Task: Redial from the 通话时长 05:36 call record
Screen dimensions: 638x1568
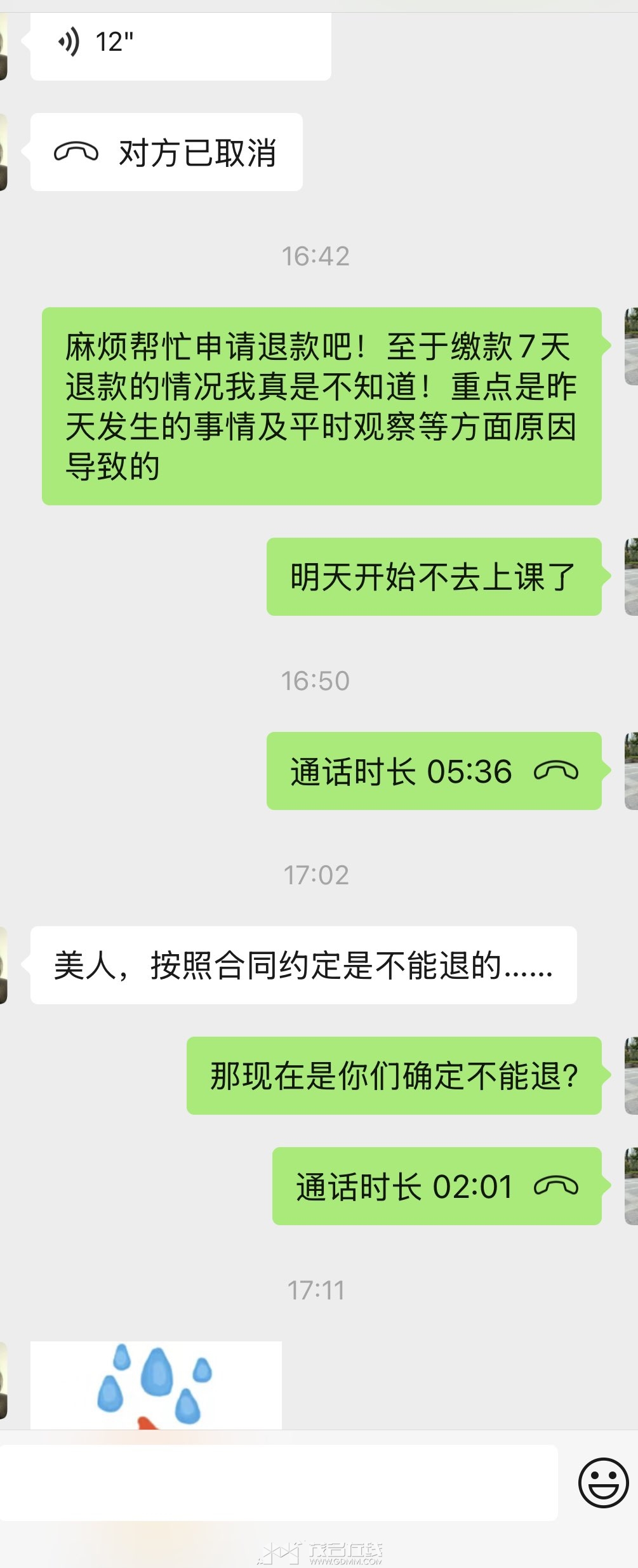Action: point(434,771)
